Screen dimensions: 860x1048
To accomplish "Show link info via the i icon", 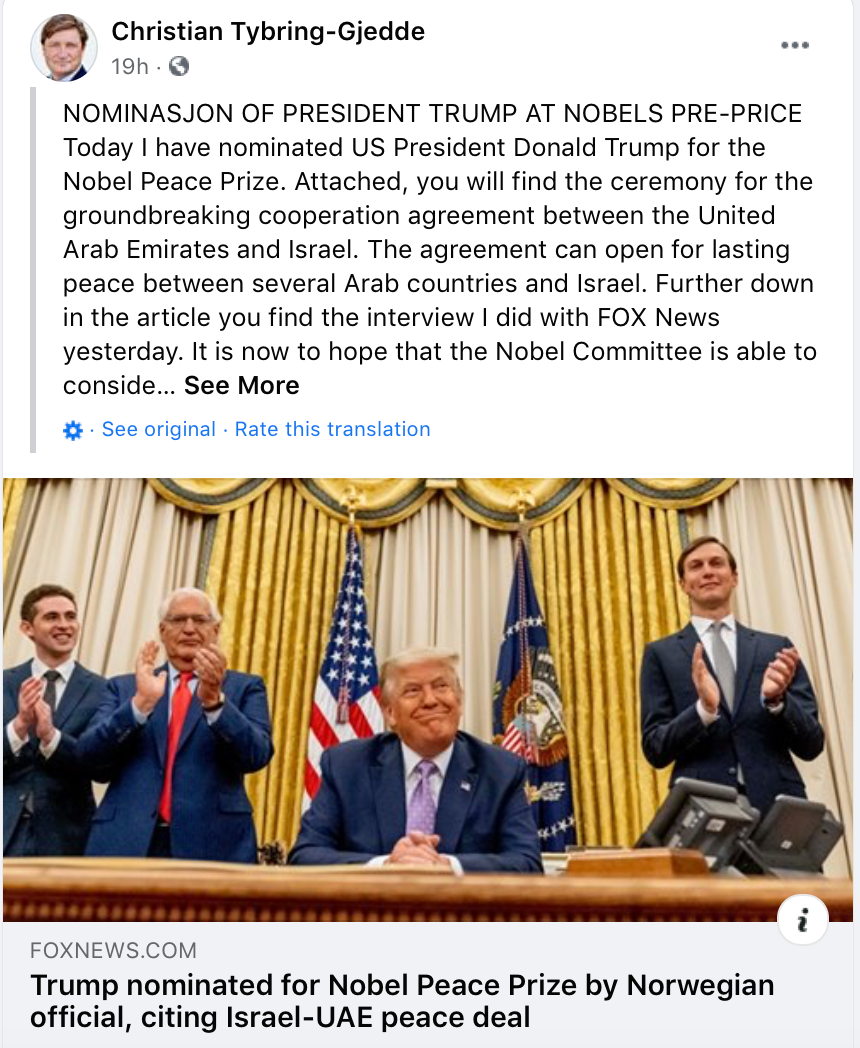I will (x=801, y=920).
